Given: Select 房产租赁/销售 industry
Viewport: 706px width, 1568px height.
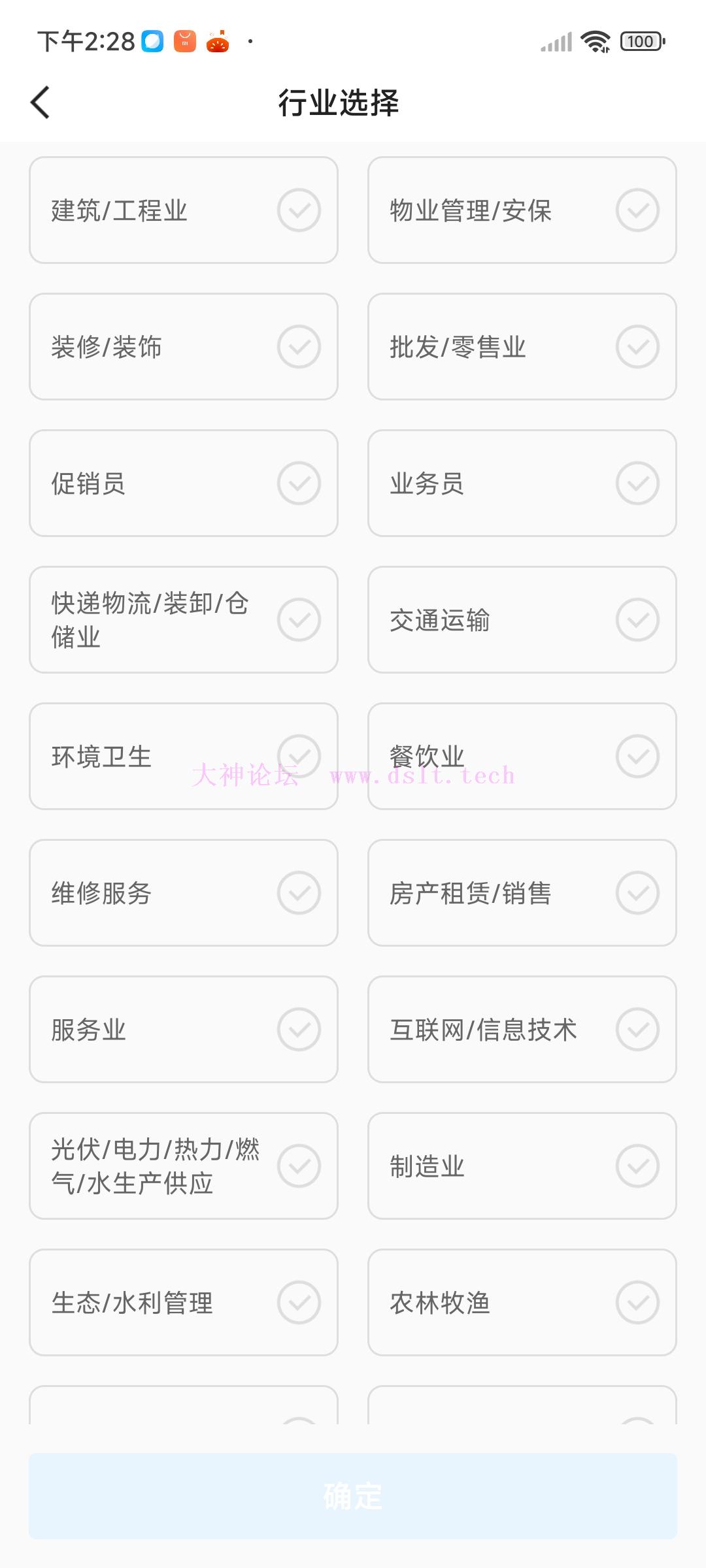Looking at the screenshot, I should click(522, 893).
